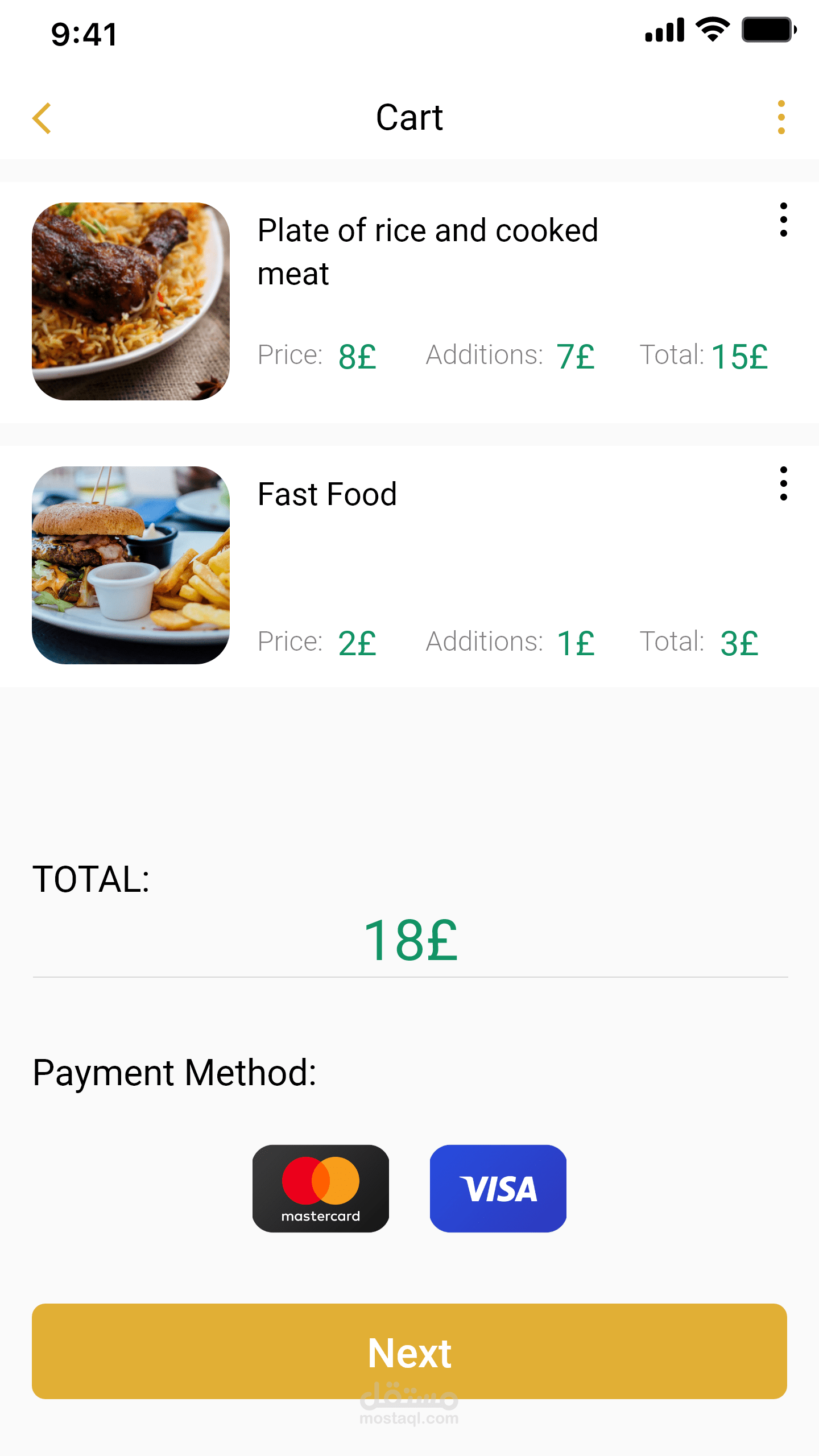Open options for the Fast Food item

[x=783, y=484]
